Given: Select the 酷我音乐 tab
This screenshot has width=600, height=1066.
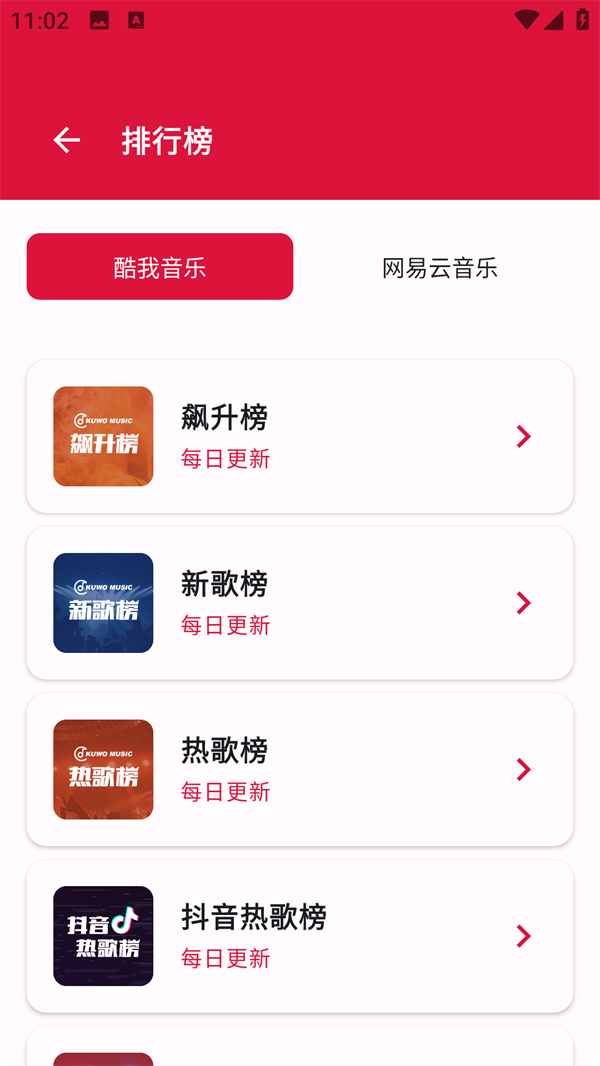Looking at the screenshot, I should (x=160, y=267).
